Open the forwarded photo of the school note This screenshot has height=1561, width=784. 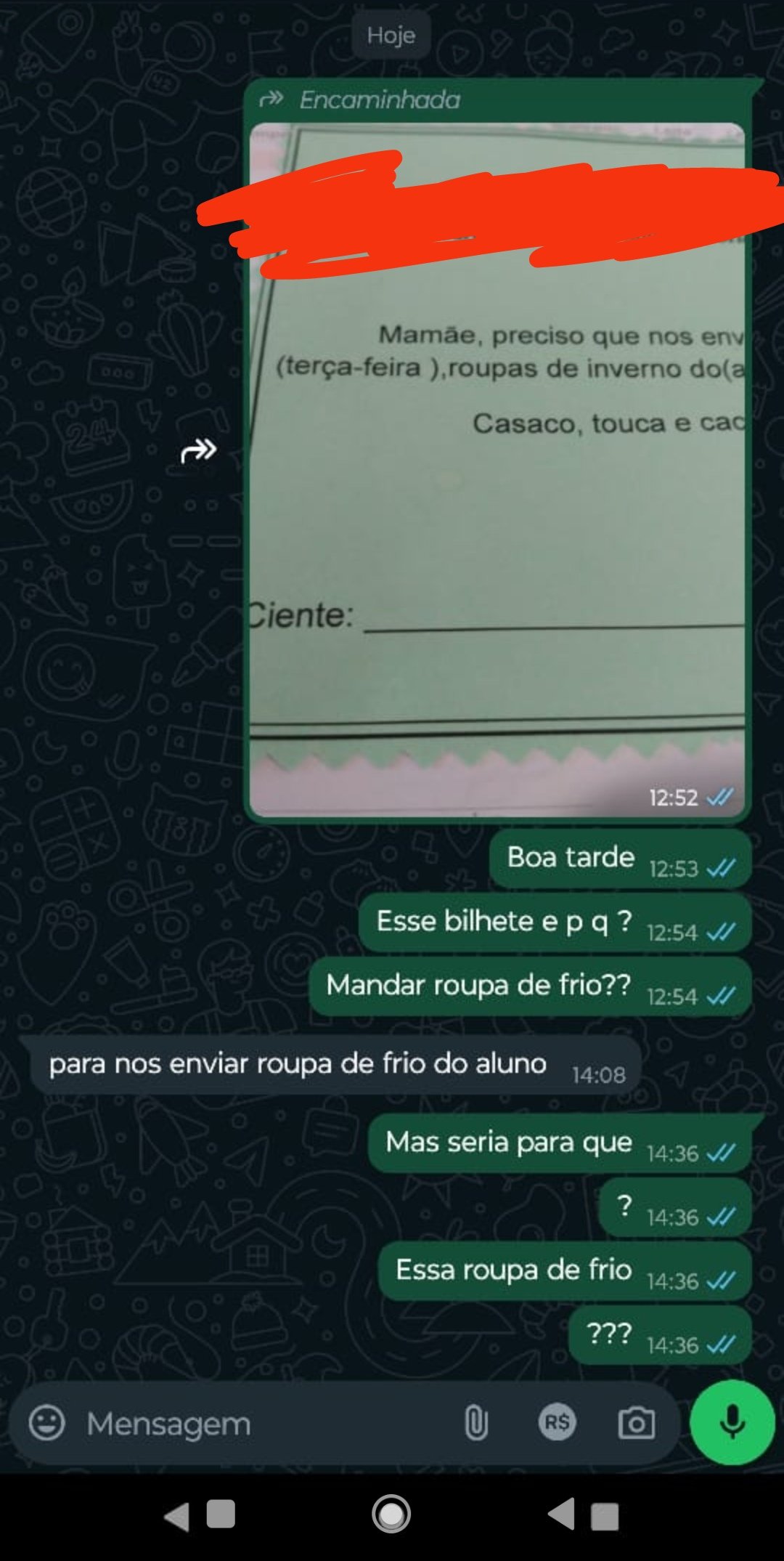click(497, 469)
